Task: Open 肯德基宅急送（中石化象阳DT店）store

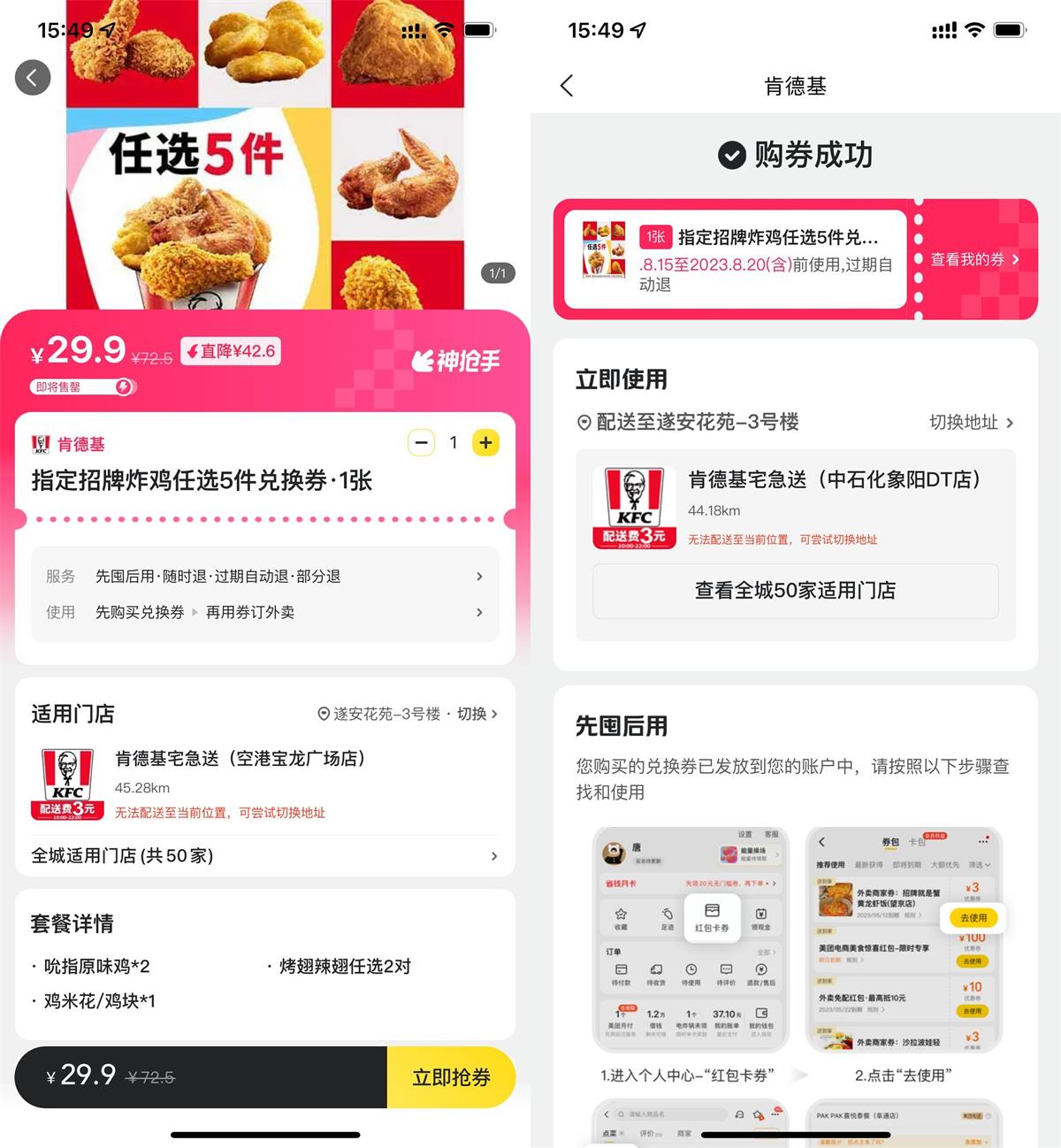Action: 835,480
